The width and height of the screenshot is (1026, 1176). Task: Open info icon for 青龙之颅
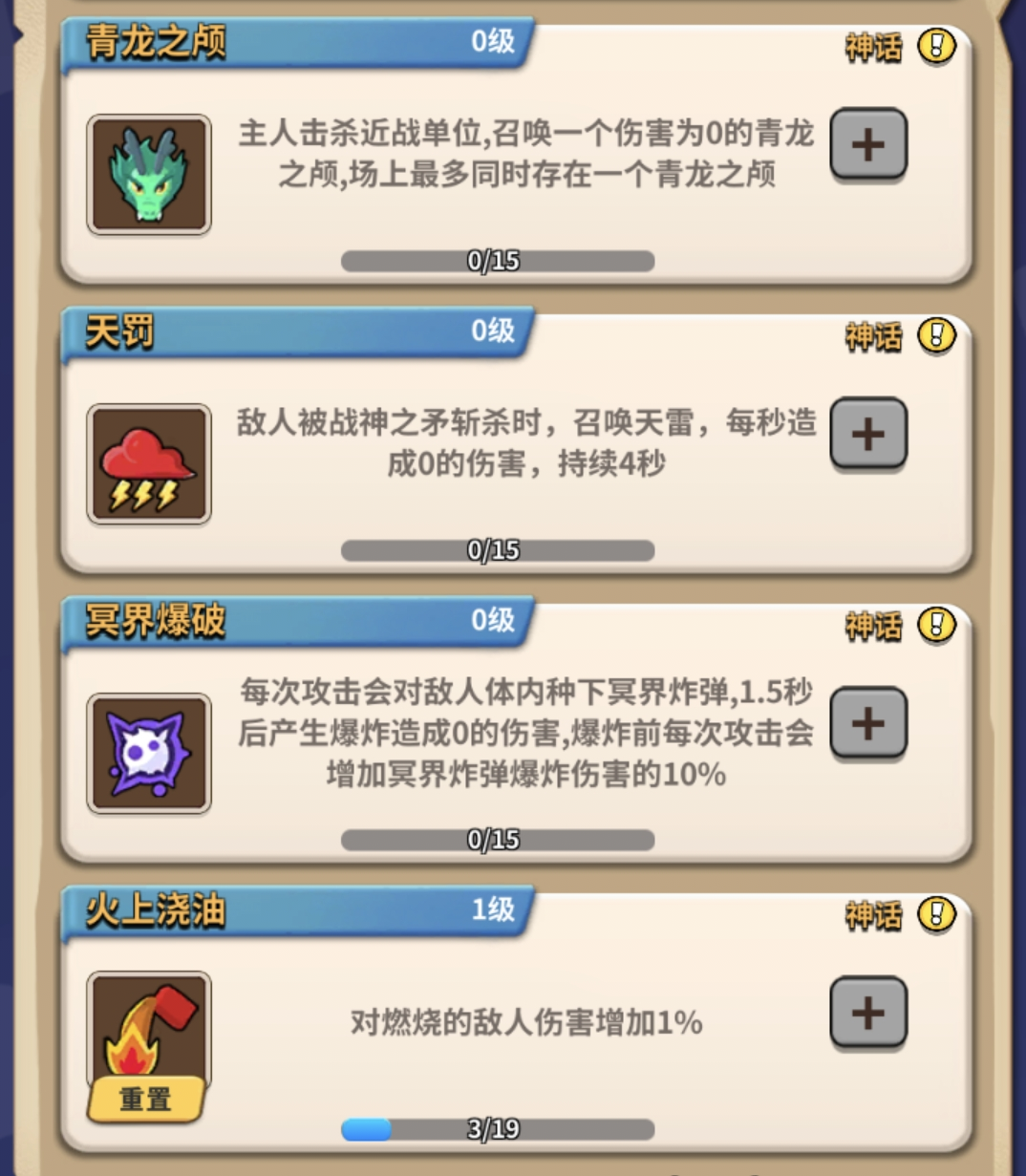point(936,46)
